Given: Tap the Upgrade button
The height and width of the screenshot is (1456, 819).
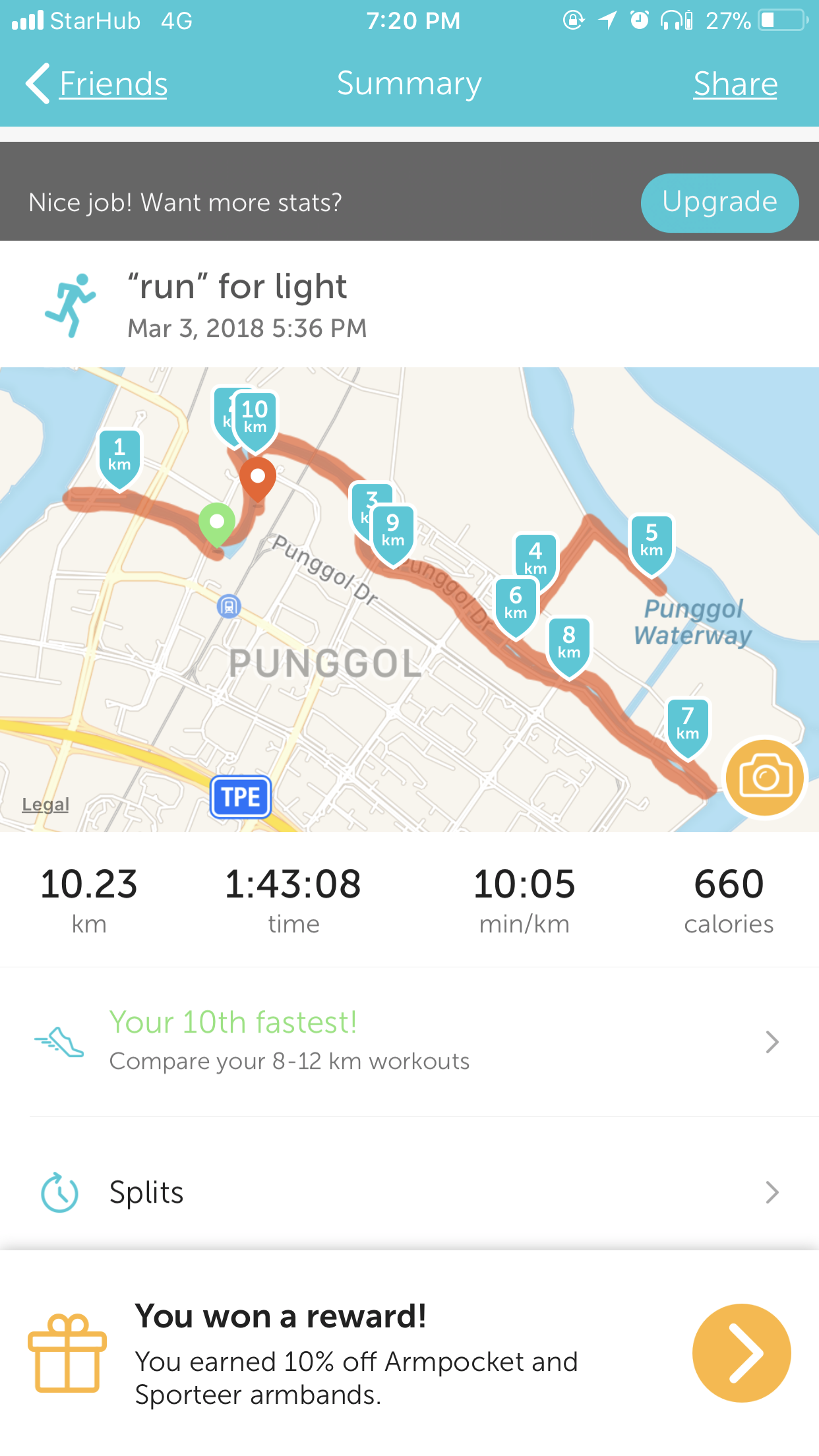Looking at the screenshot, I should coord(719,202).
